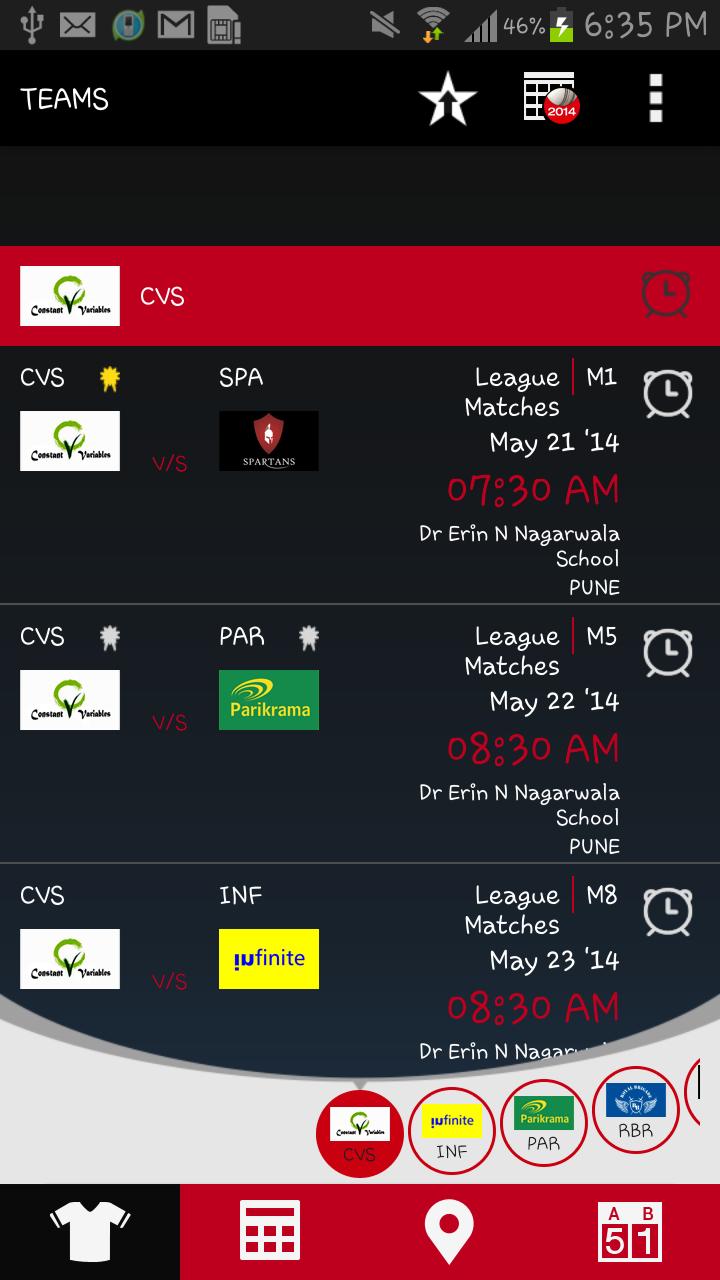Tap the Parikrama logo in match M5
720x1280 pixels.
268,700
